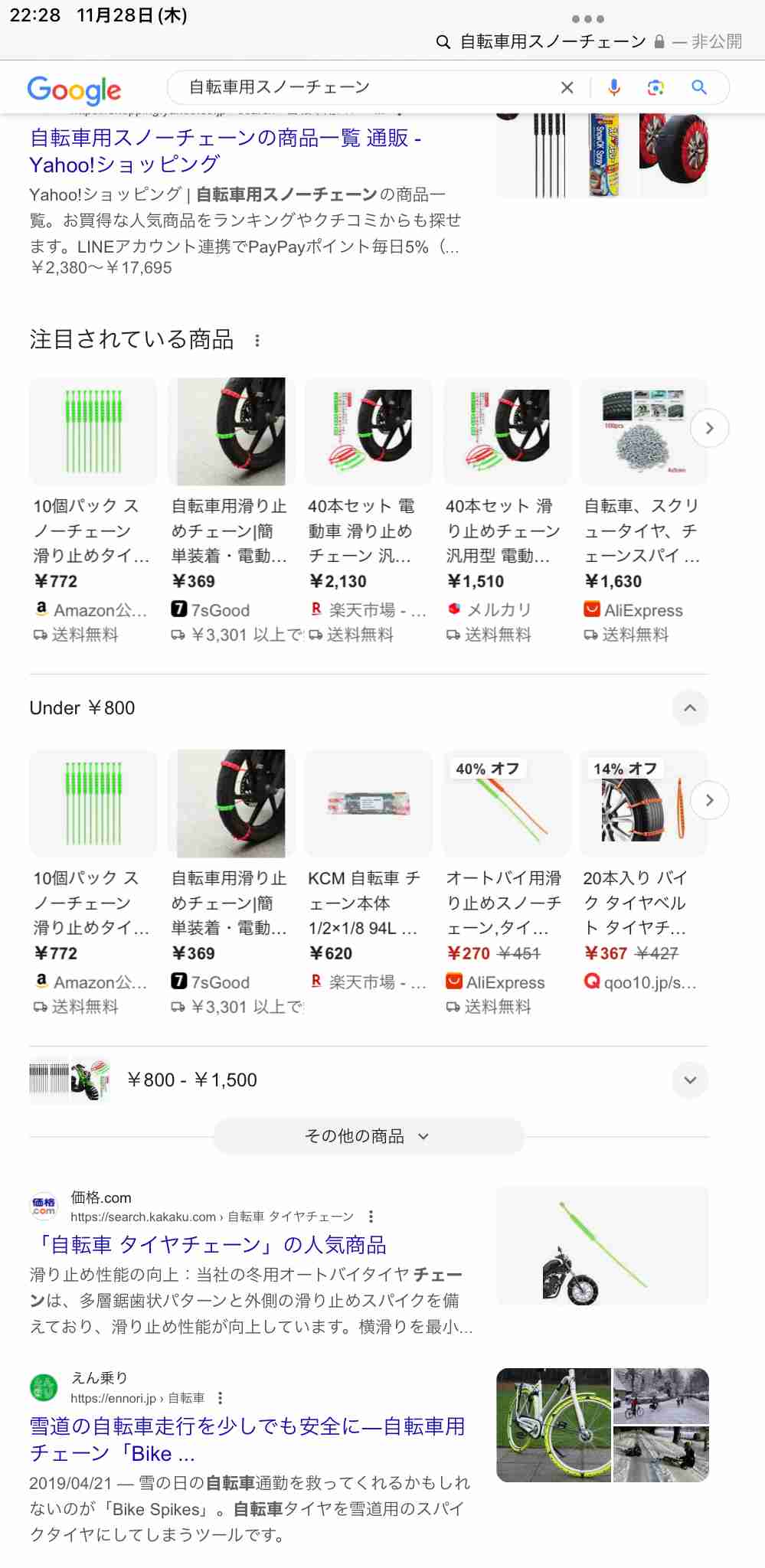Open options menu for えん乗り result
This screenshot has height=1568, width=765.
(221, 1398)
